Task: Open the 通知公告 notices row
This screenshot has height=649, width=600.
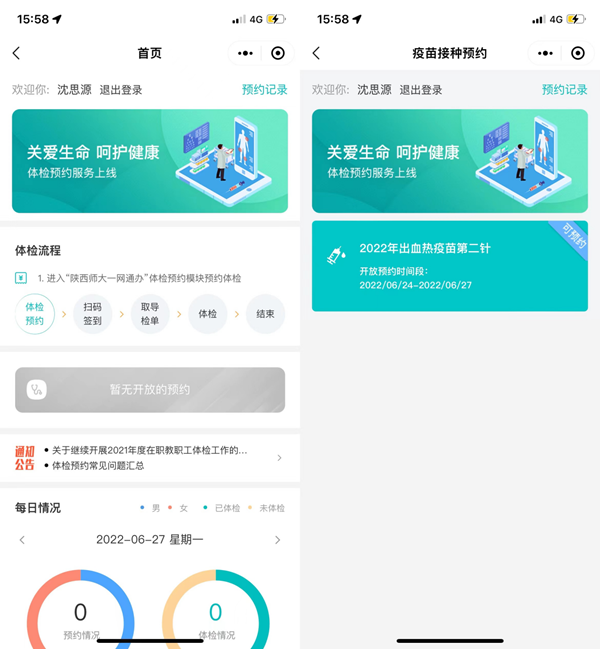Action: [x=150, y=458]
